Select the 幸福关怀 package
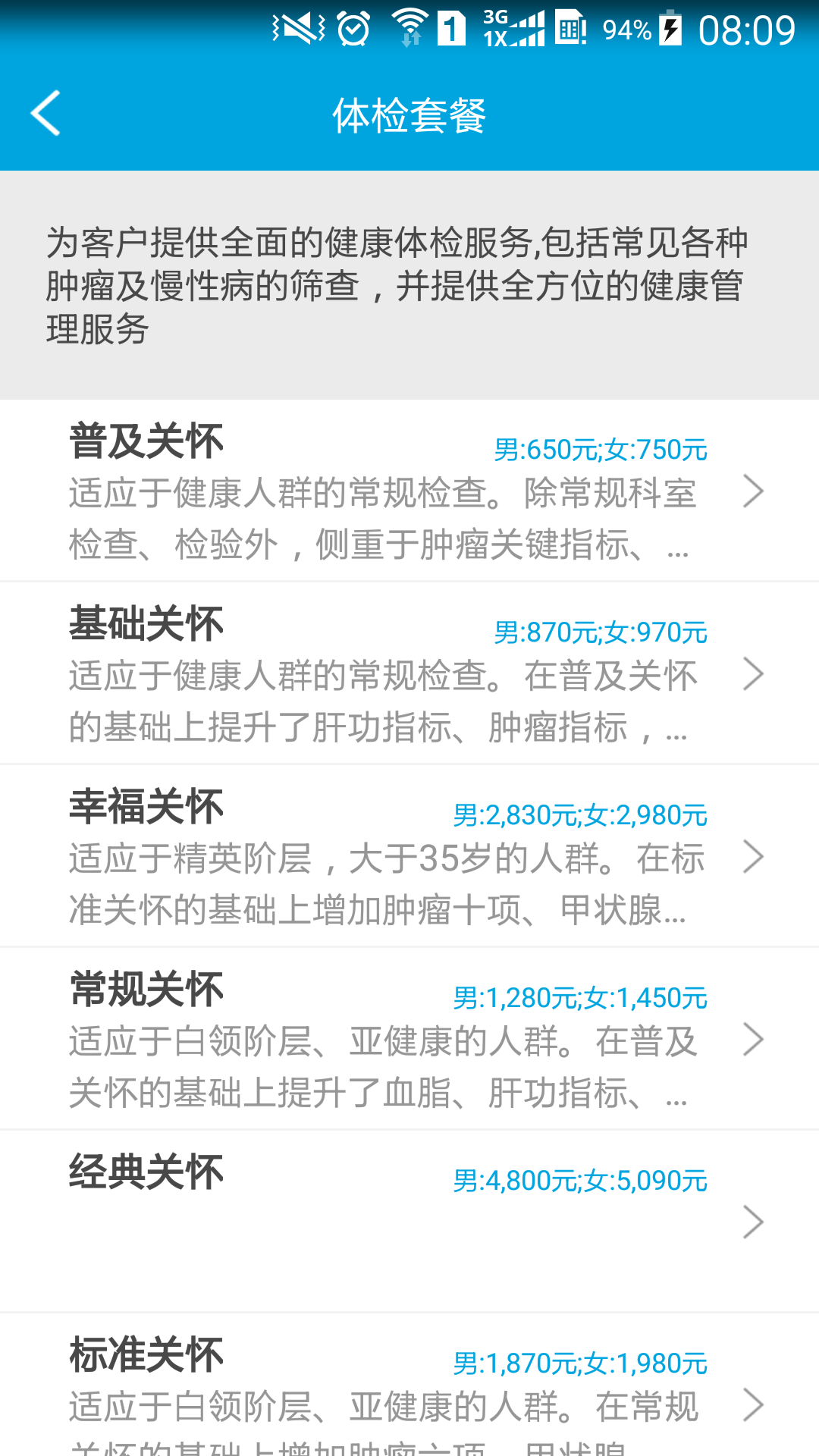819x1456 pixels. click(409, 856)
